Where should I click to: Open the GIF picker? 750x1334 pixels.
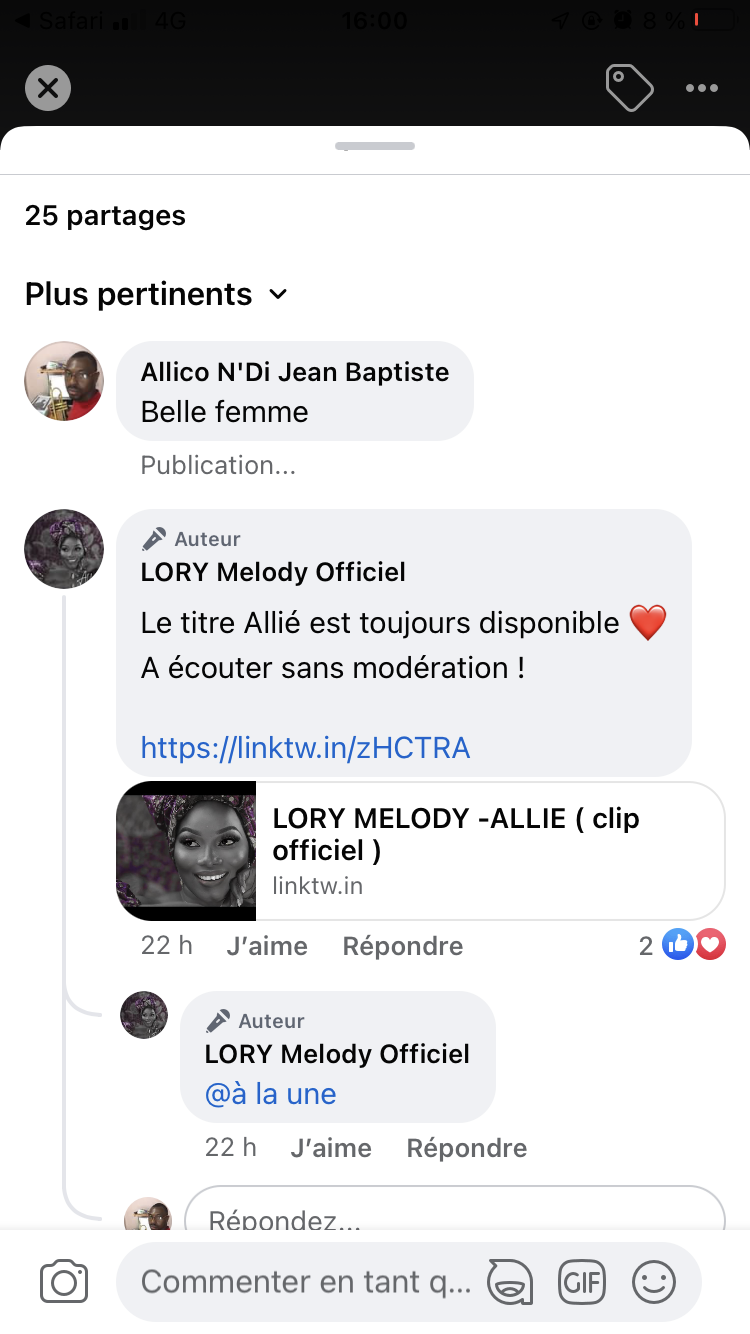tap(582, 1282)
